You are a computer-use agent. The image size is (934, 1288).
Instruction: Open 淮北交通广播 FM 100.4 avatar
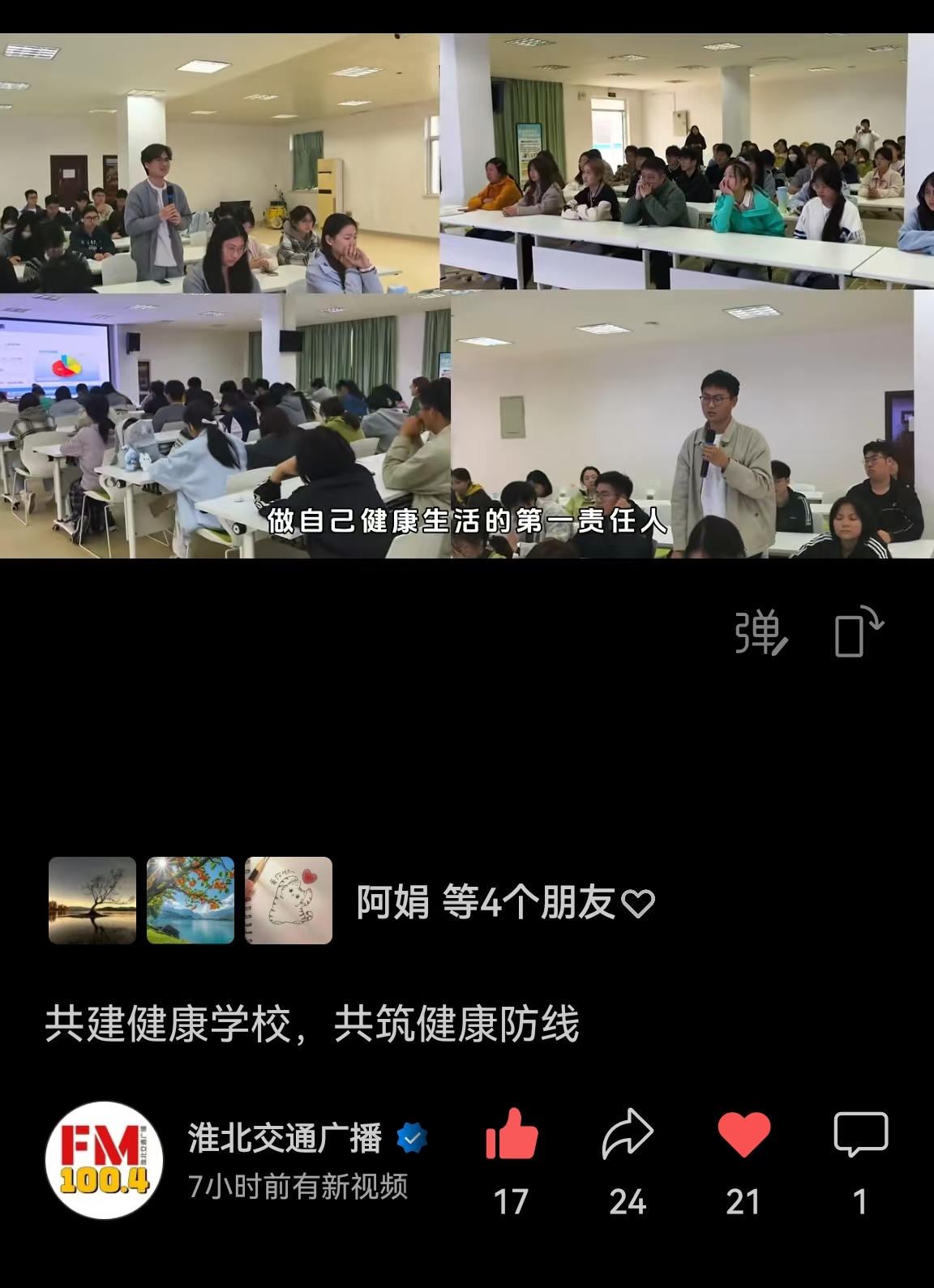click(x=104, y=1160)
